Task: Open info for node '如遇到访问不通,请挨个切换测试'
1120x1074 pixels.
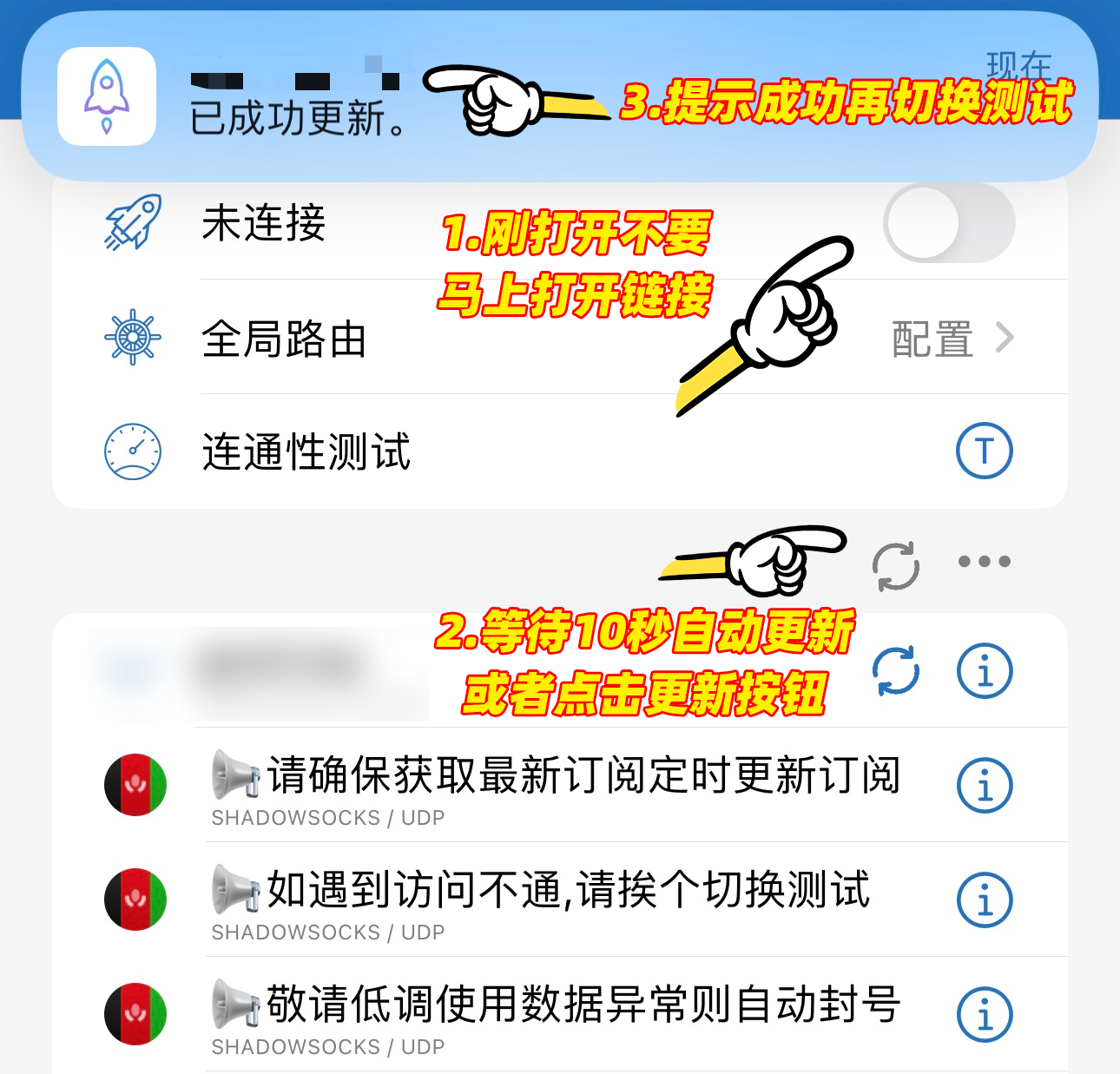Action: tap(984, 900)
